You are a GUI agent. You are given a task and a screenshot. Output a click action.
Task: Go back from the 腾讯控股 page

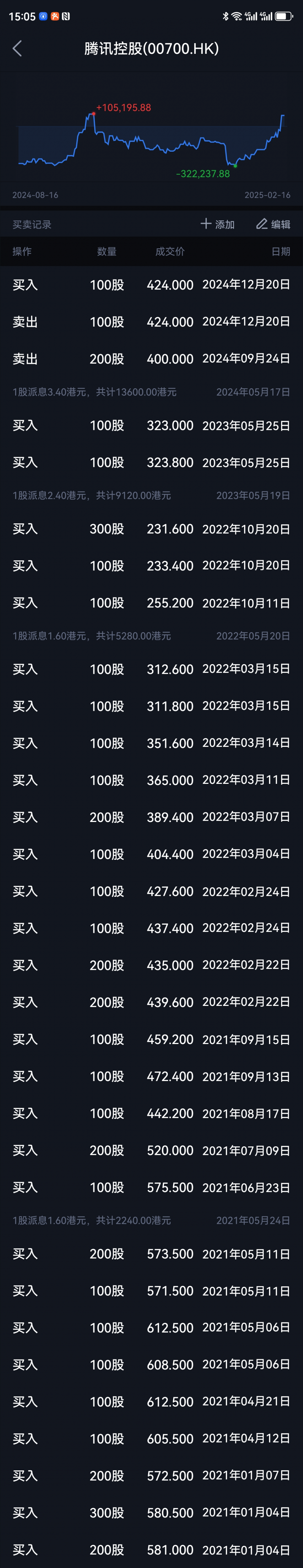(x=17, y=49)
